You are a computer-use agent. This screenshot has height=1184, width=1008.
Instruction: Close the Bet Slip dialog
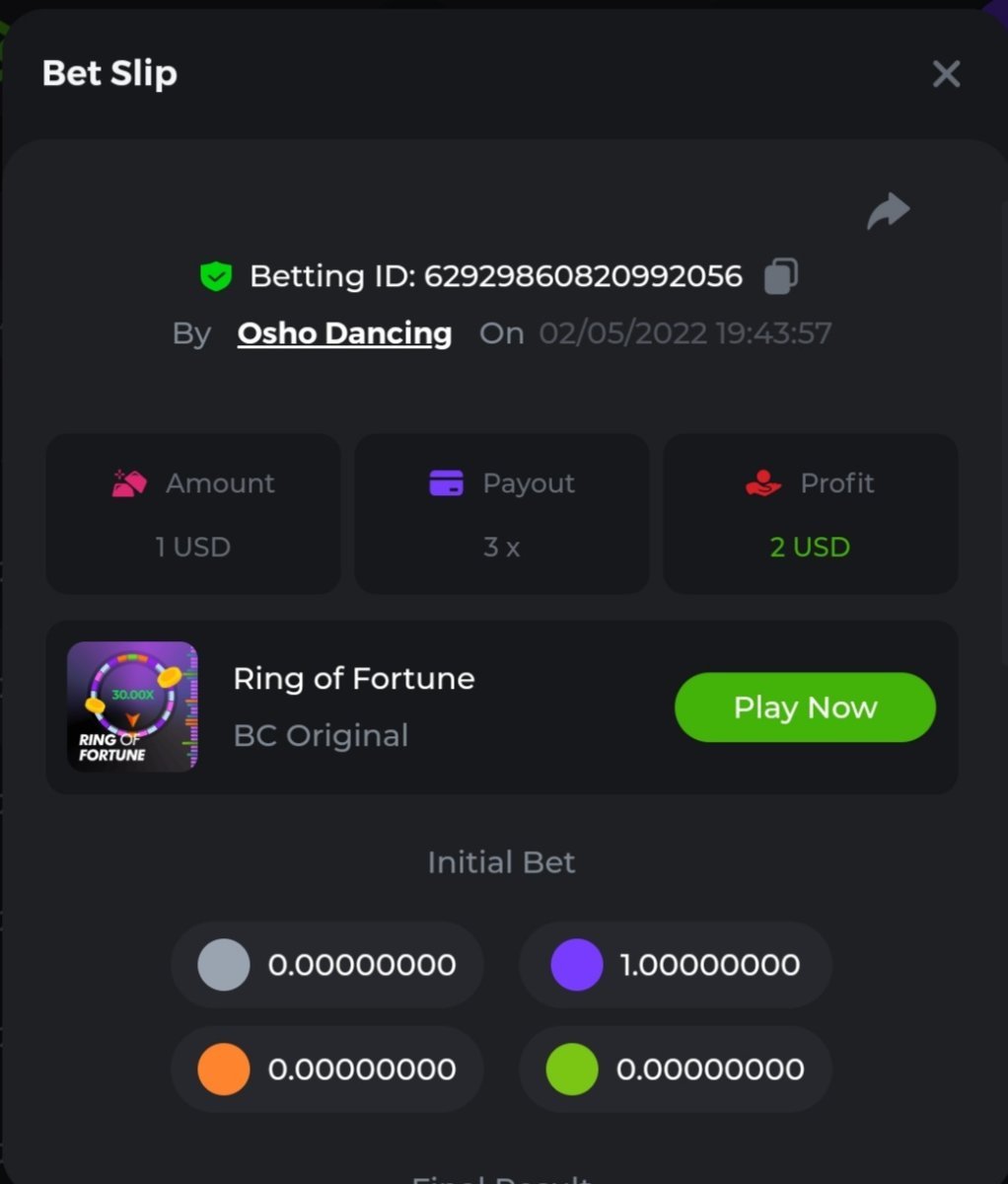tap(946, 74)
